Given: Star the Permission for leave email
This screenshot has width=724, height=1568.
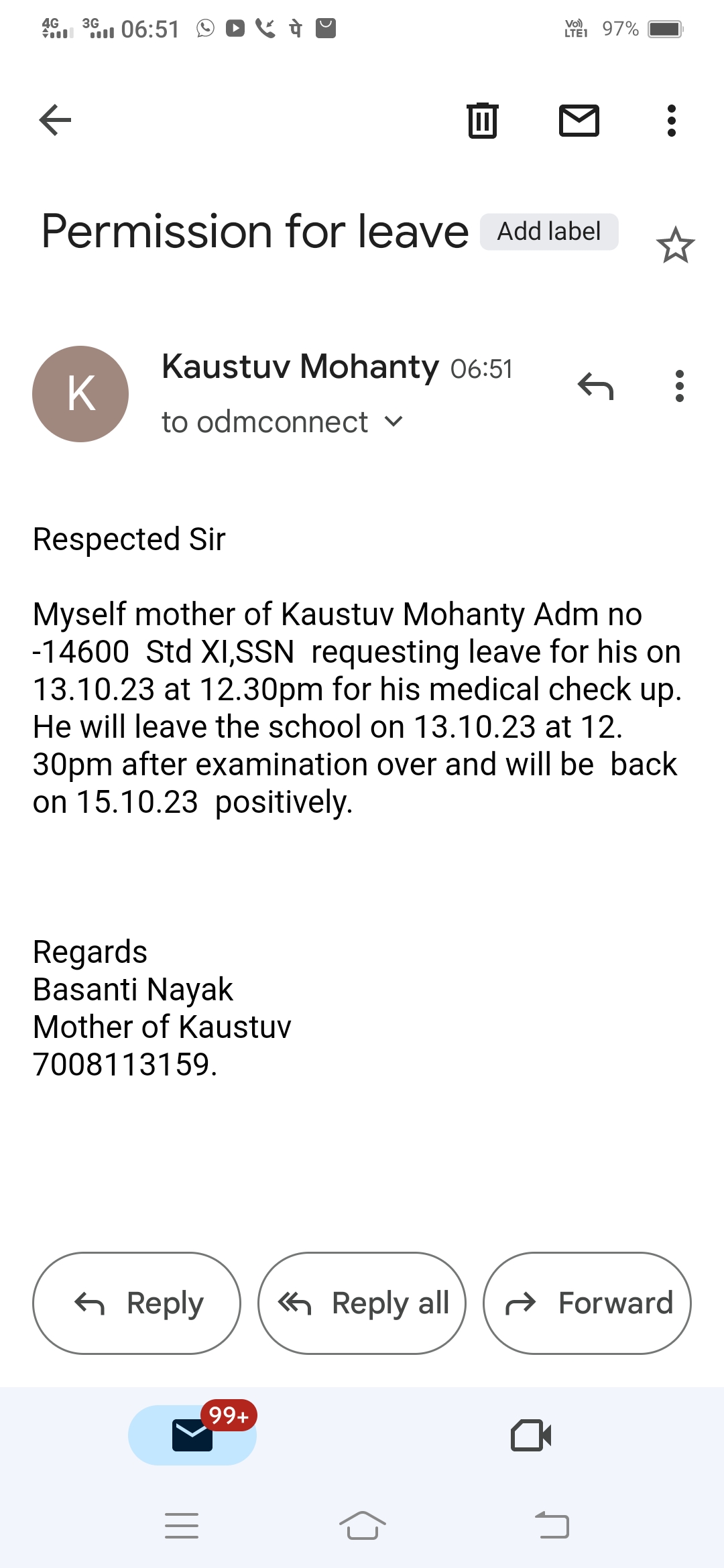Looking at the screenshot, I should coord(675,245).
